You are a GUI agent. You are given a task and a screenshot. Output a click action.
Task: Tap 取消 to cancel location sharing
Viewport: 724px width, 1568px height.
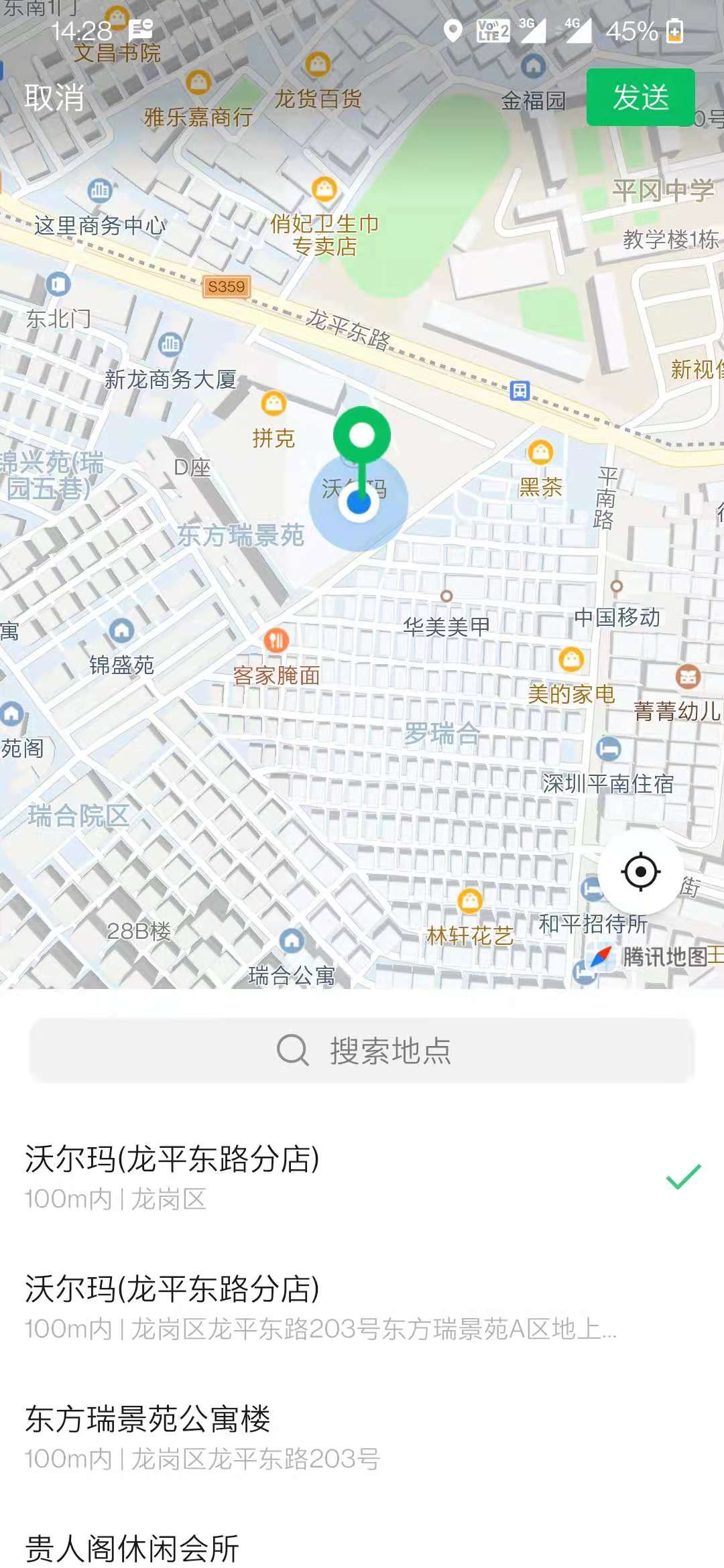point(54,98)
